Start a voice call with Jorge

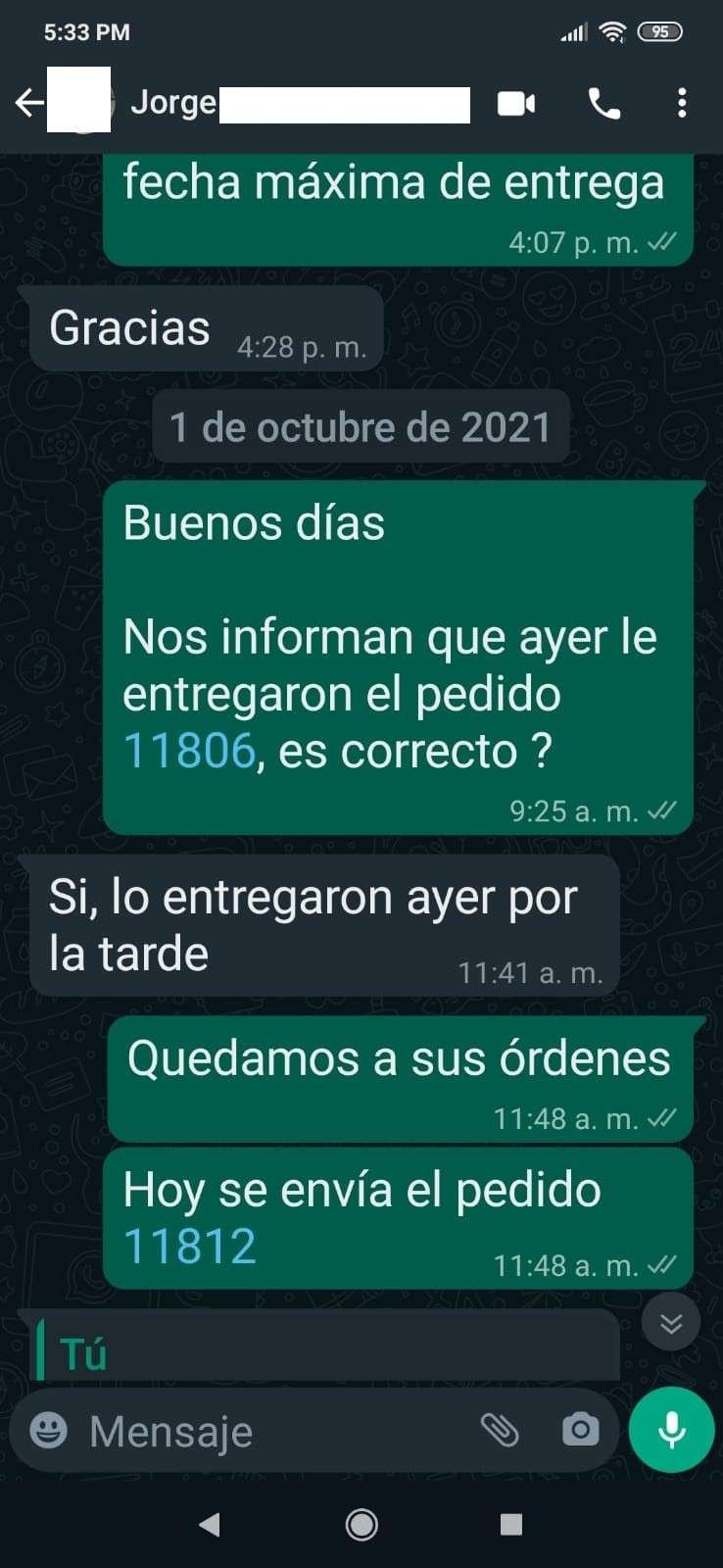click(603, 103)
